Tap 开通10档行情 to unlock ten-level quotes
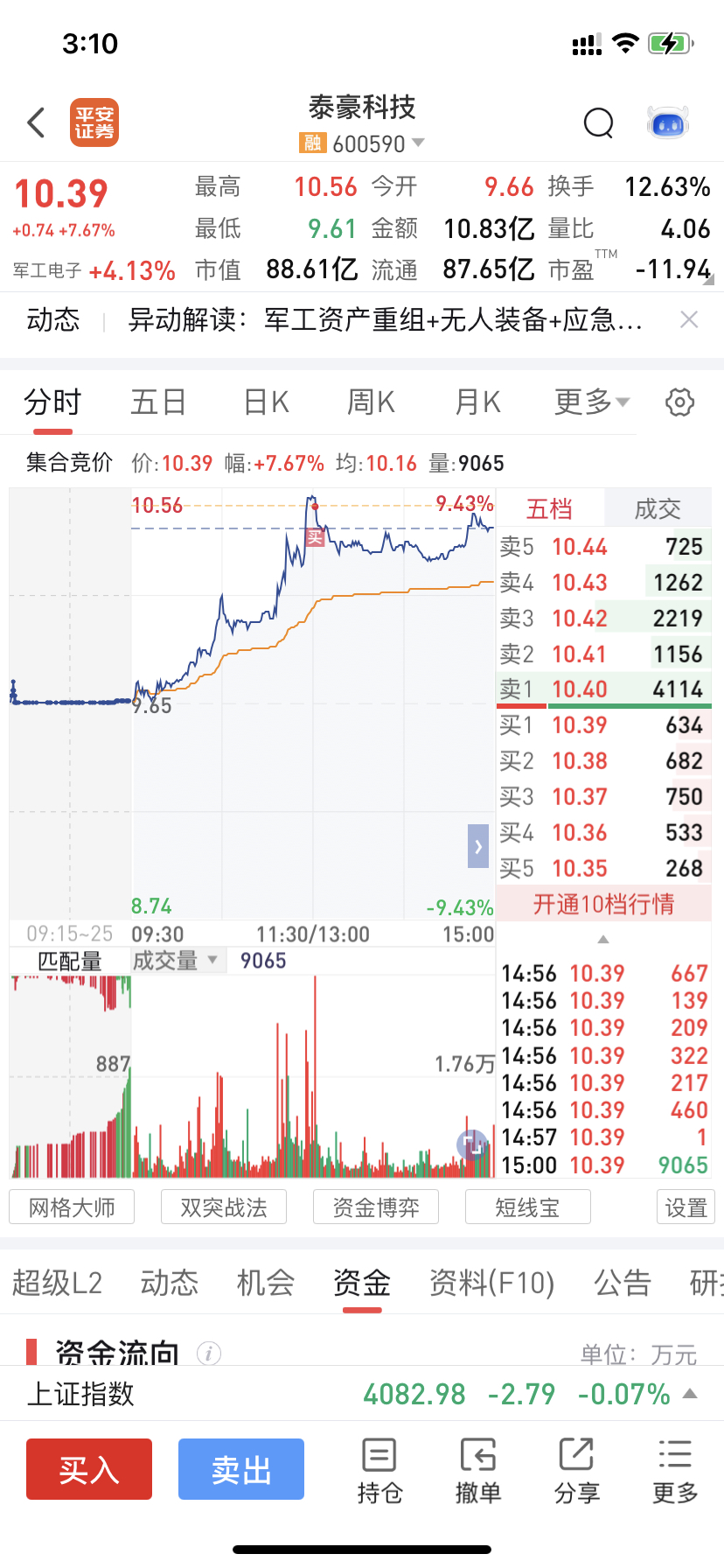This screenshot has width=724, height=1568. [x=603, y=904]
